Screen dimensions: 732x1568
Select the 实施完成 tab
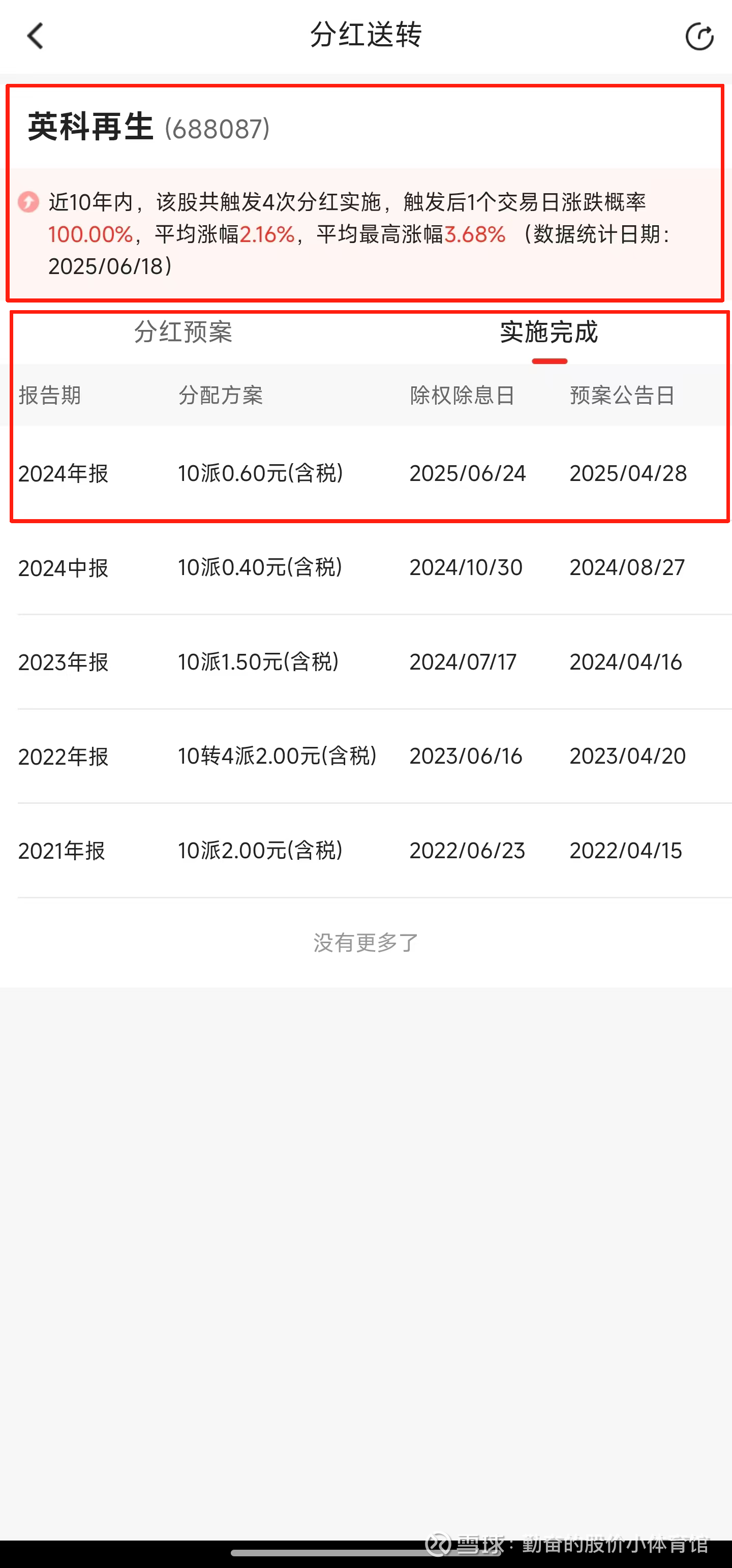[549, 333]
